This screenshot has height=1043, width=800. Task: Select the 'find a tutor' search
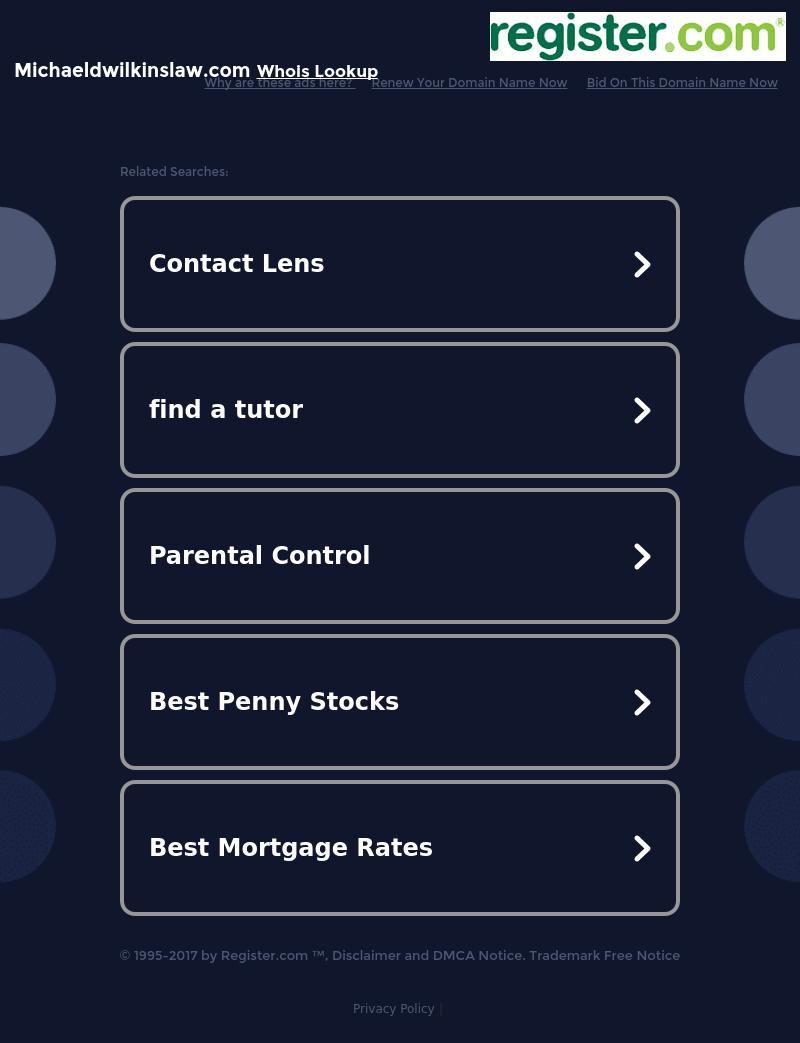pos(399,410)
